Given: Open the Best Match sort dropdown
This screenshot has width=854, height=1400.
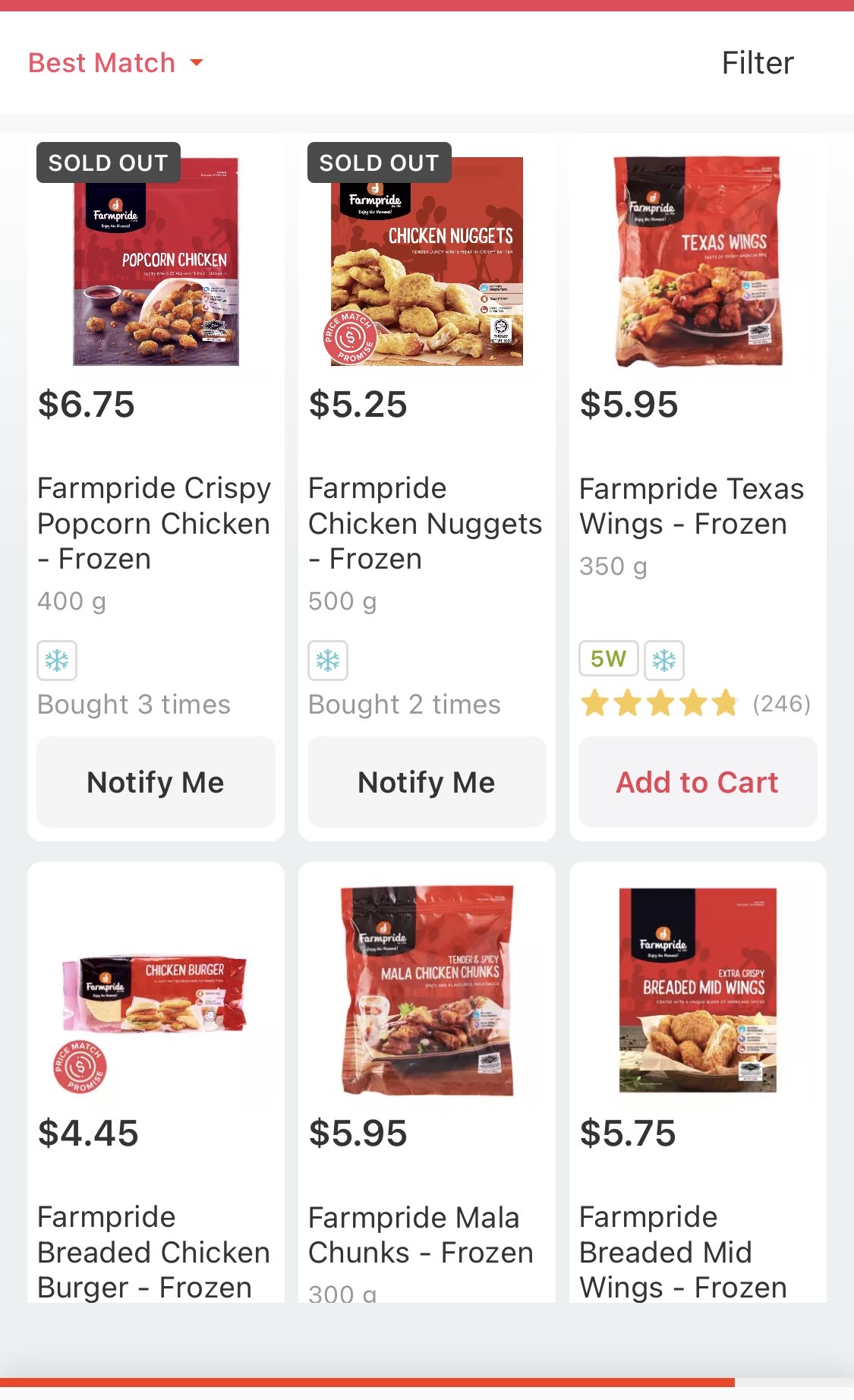Looking at the screenshot, I should (x=116, y=63).
